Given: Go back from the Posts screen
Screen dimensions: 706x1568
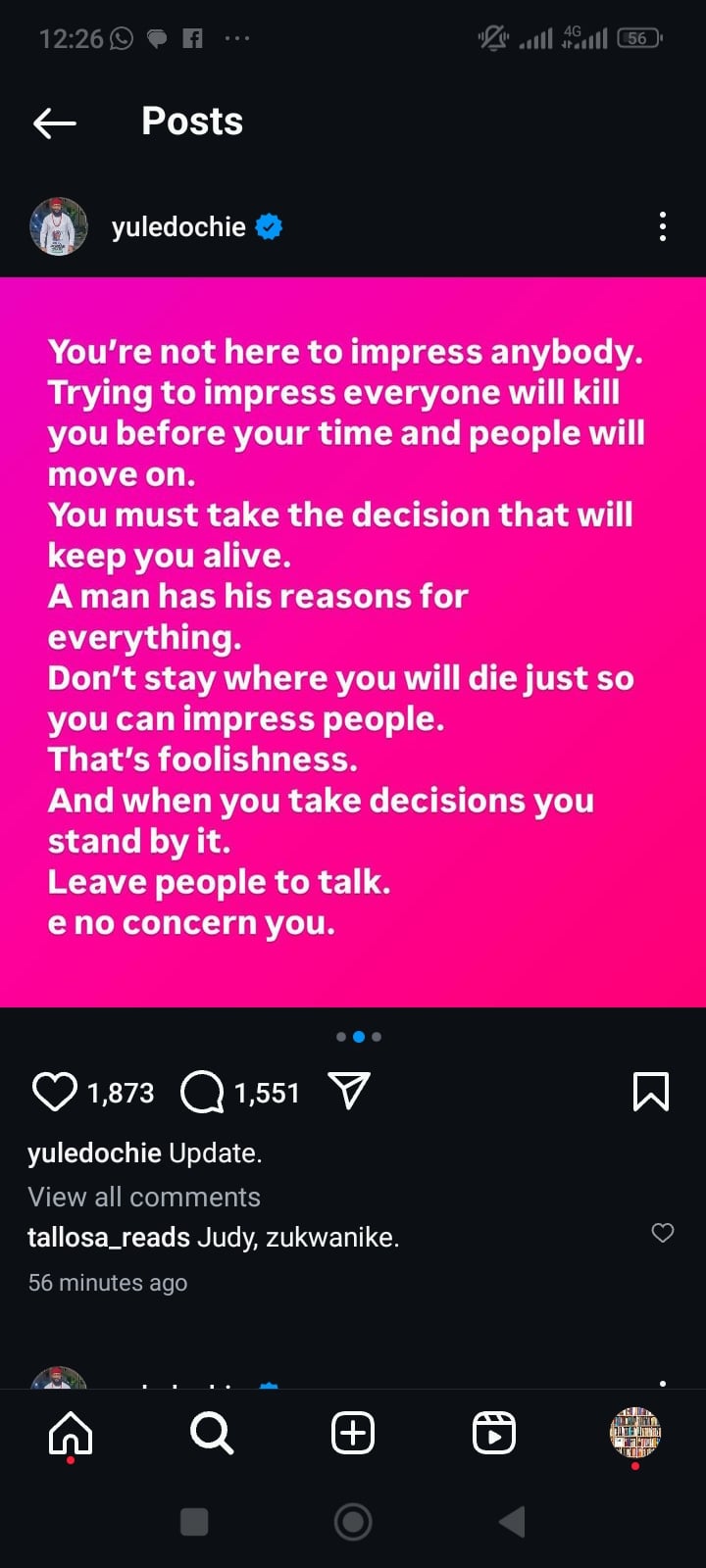Looking at the screenshot, I should 55,122.
